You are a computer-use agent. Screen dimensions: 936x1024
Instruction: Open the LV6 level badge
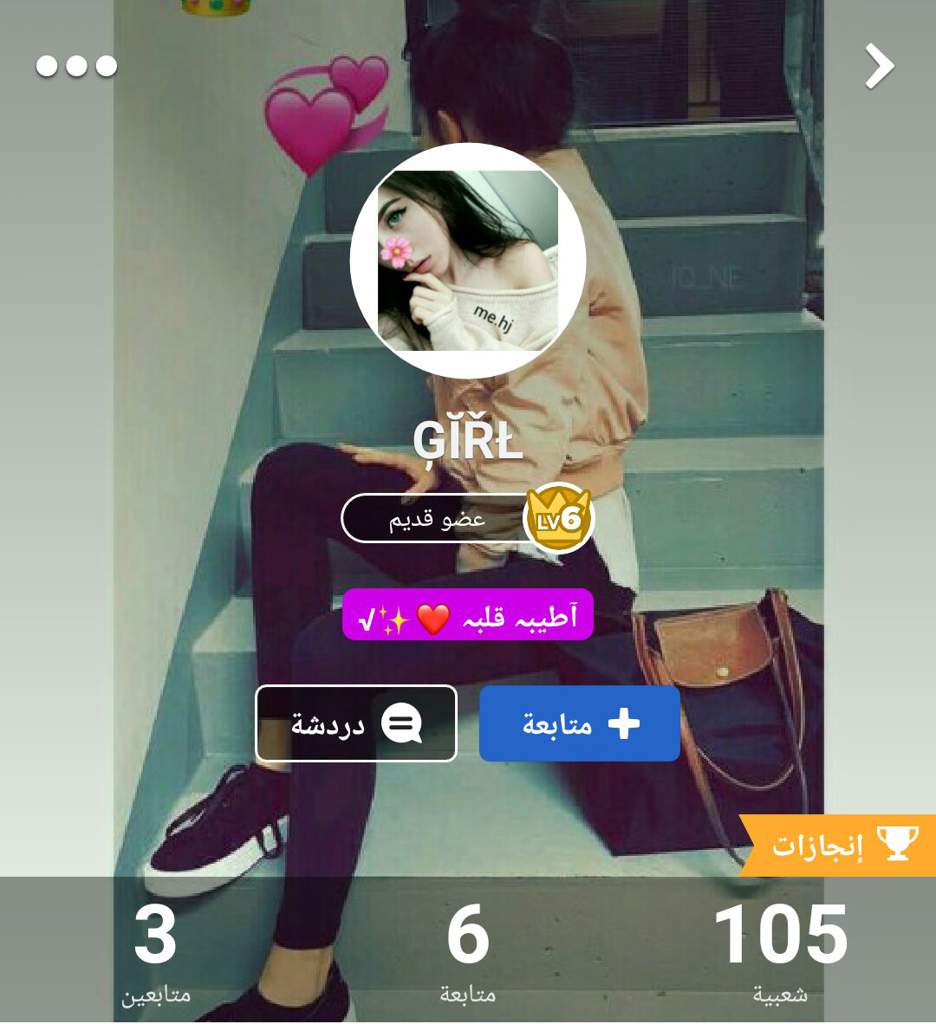(559, 519)
